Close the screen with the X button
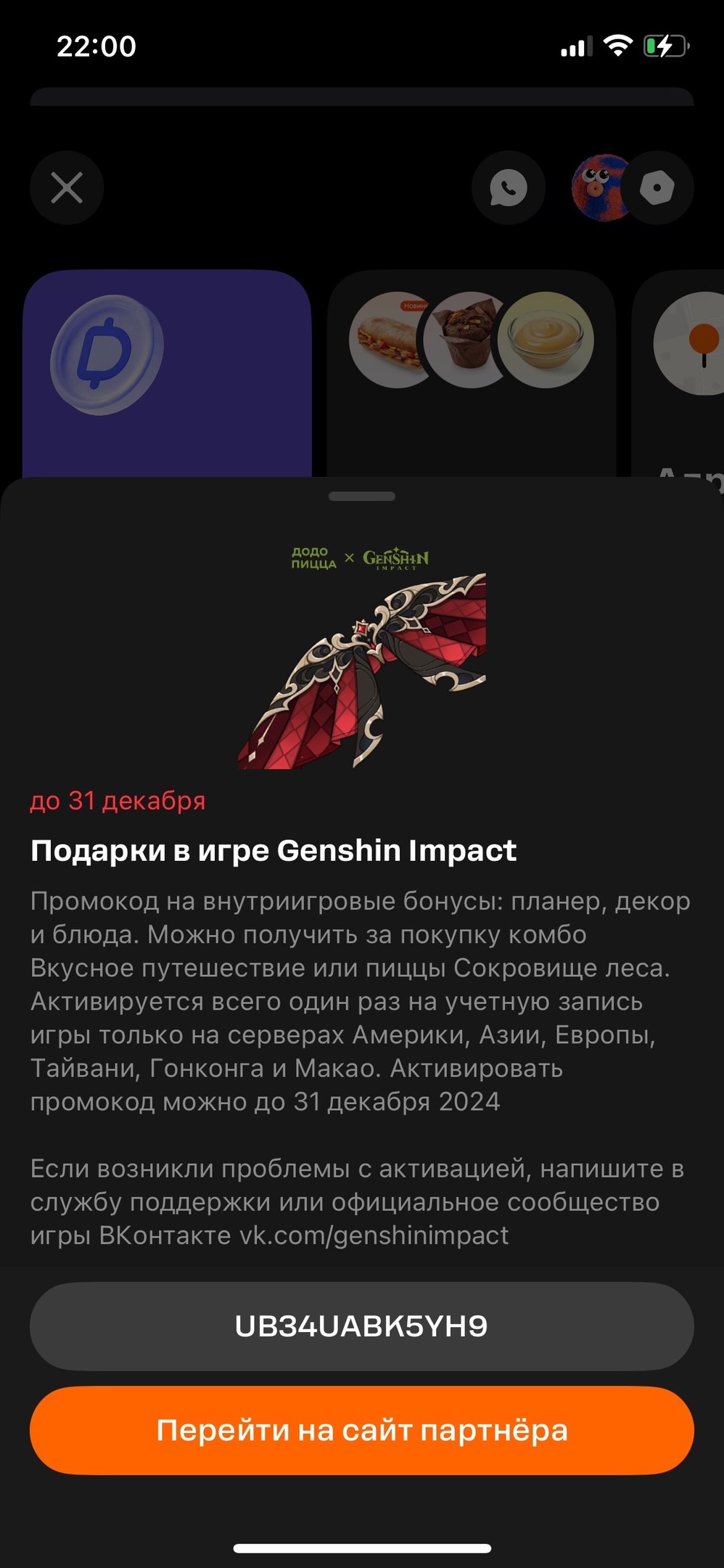 coord(67,188)
